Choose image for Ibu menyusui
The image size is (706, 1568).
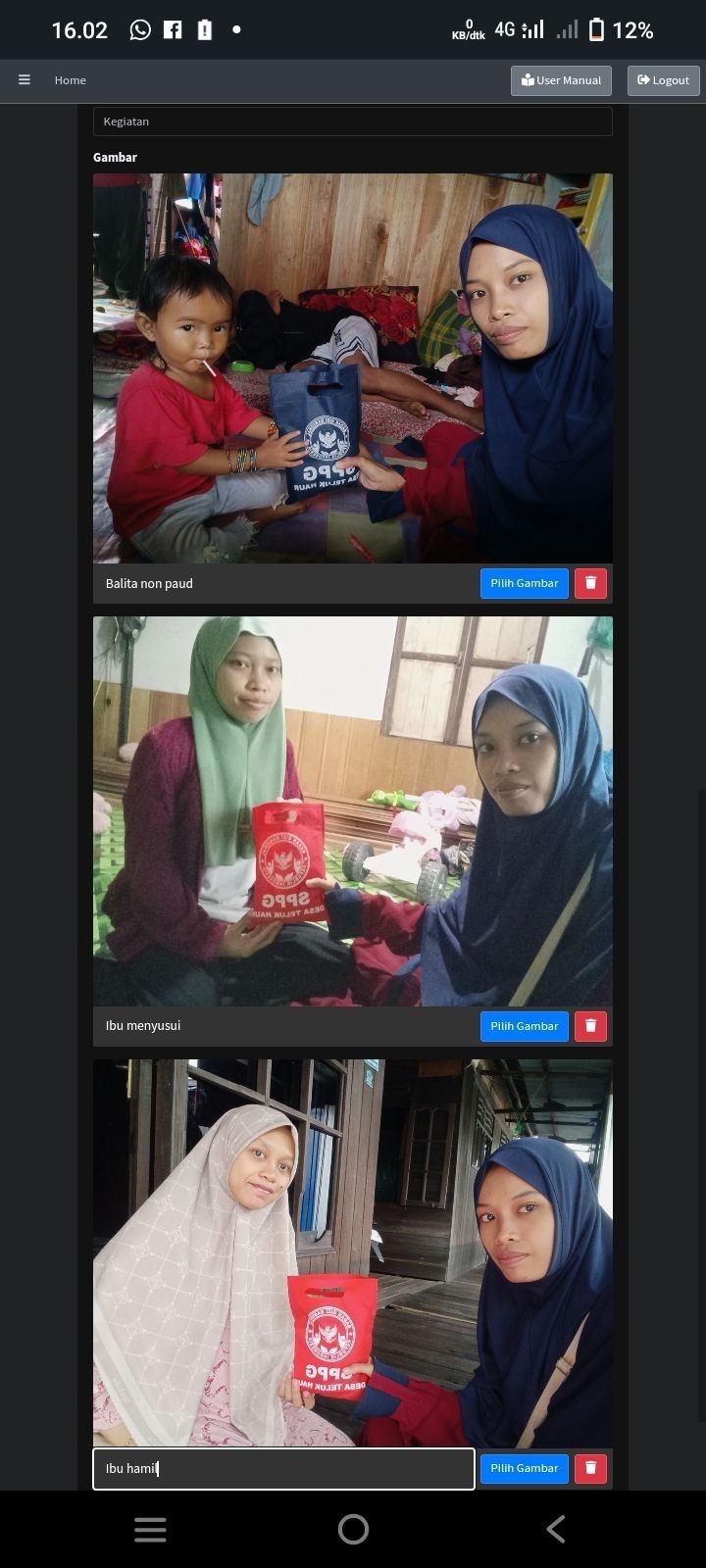click(x=524, y=1026)
